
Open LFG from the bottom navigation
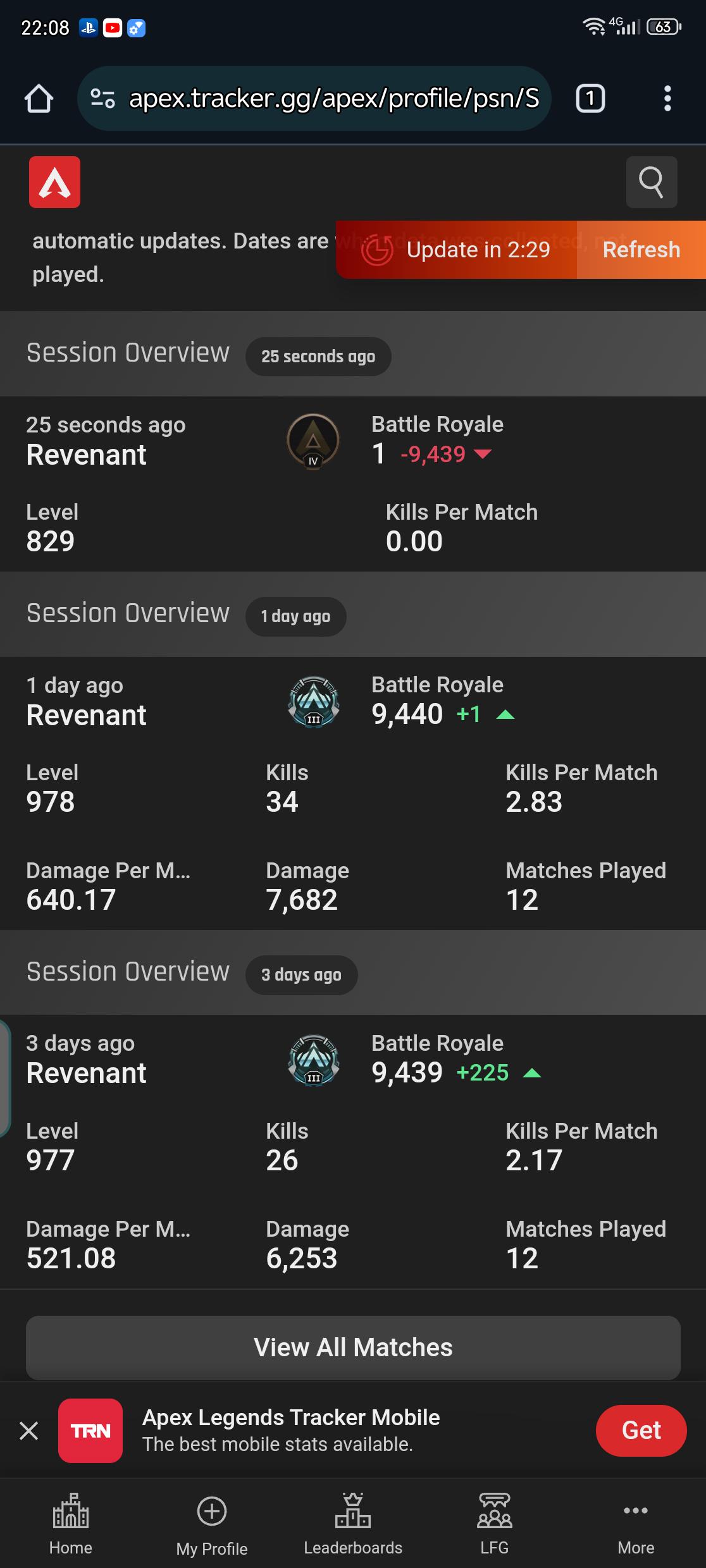point(494,1511)
